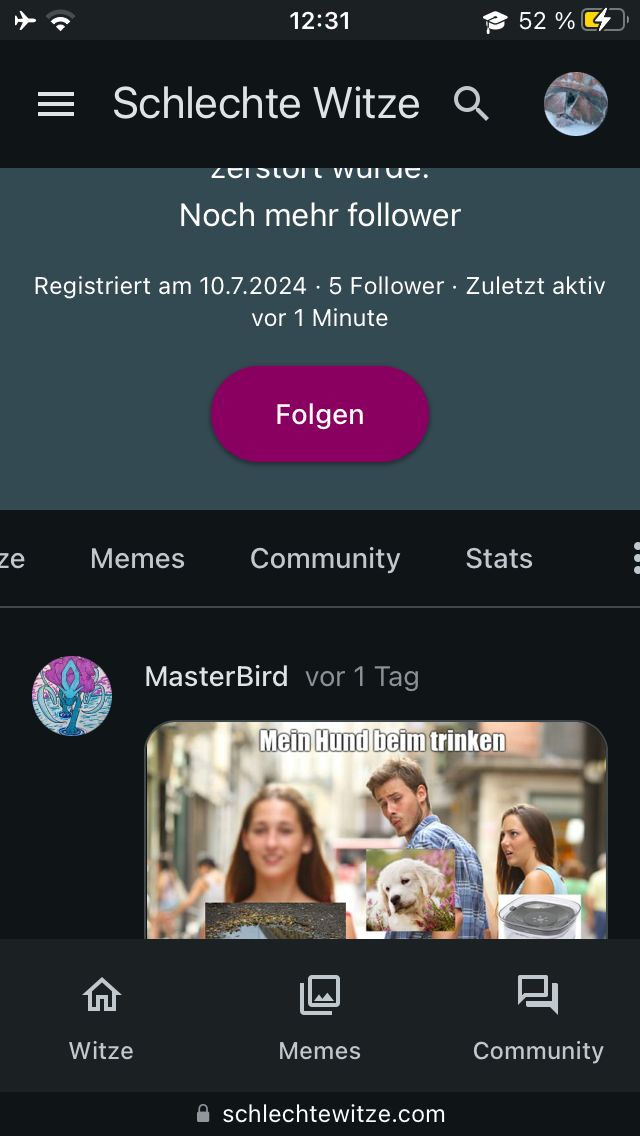This screenshot has width=640, height=1136.
Task: Switch to the Memes profile tab
Action: tap(137, 558)
